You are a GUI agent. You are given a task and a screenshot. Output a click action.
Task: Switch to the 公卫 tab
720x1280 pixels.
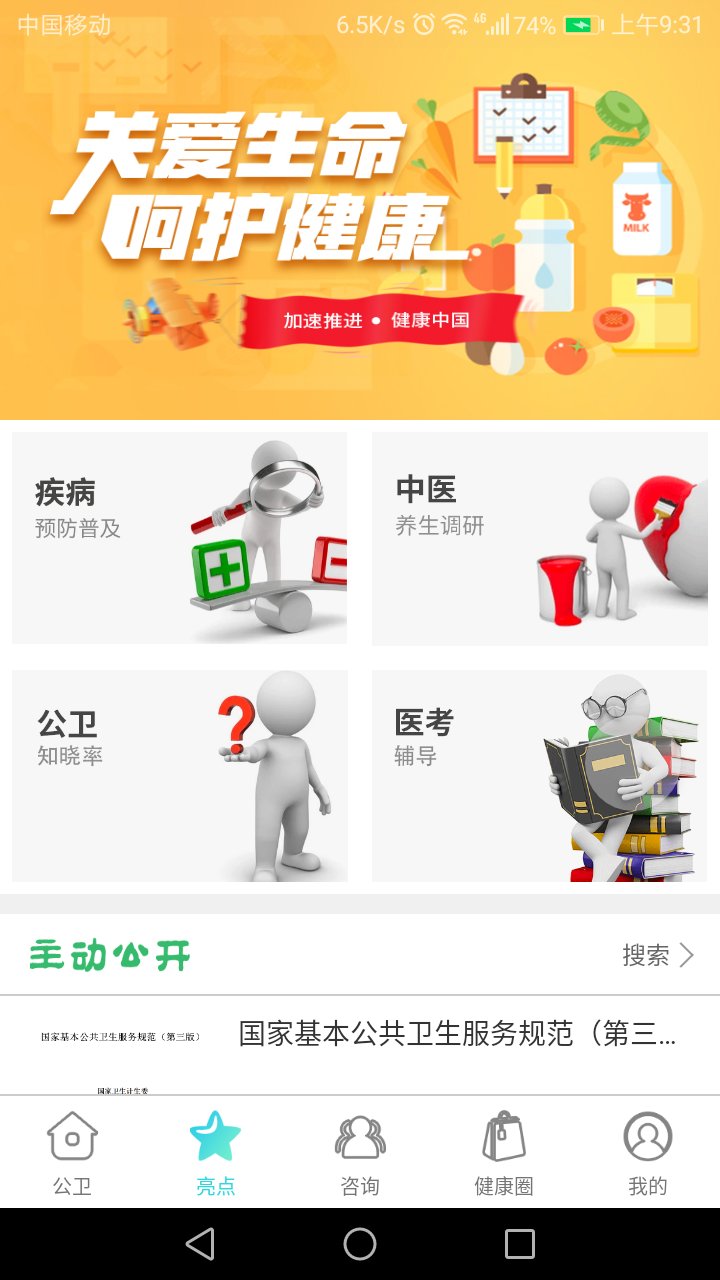pyautogui.click(x=72, y=1153)
